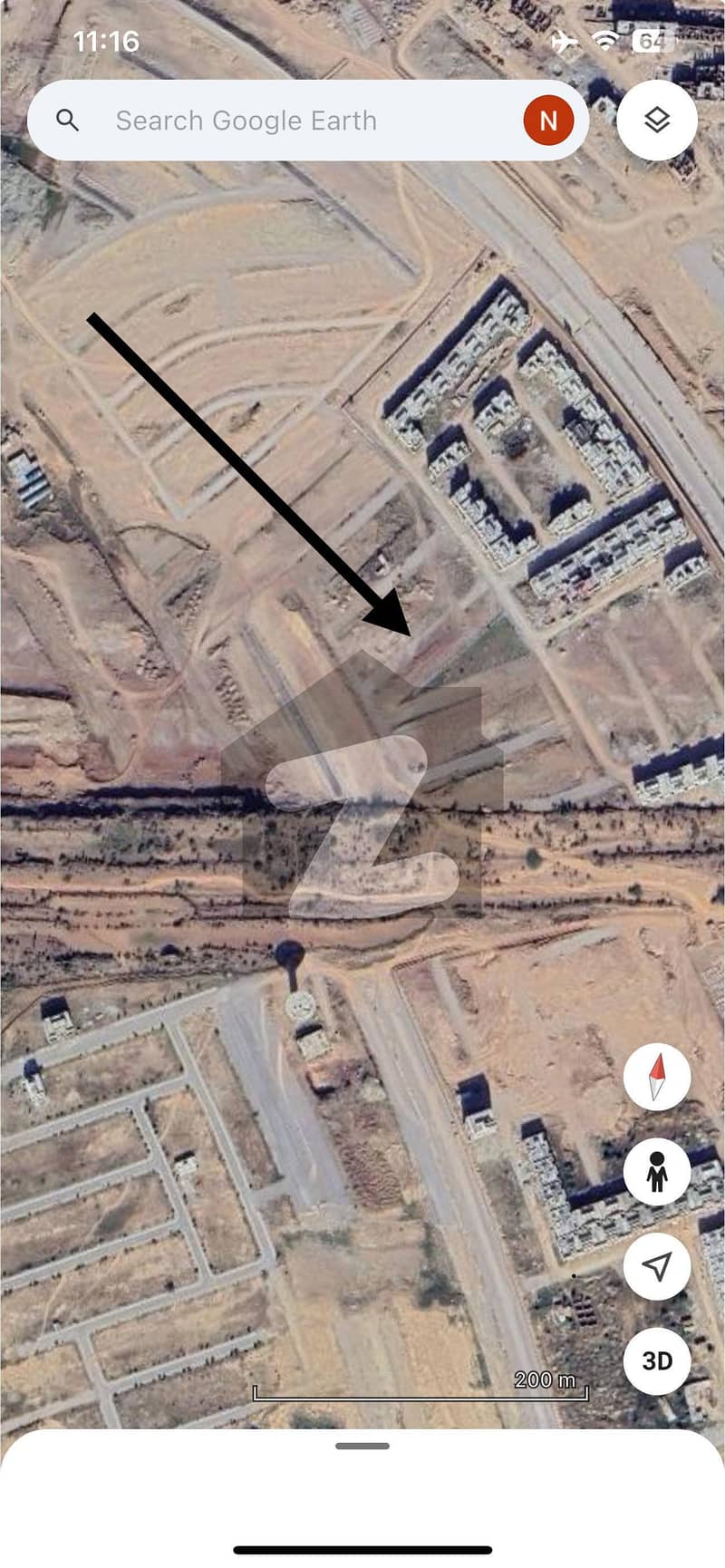725x1568 pixels.
Task: Tap the Search Google Earth field
Action: pyautogui.click(x=272, y=121)
